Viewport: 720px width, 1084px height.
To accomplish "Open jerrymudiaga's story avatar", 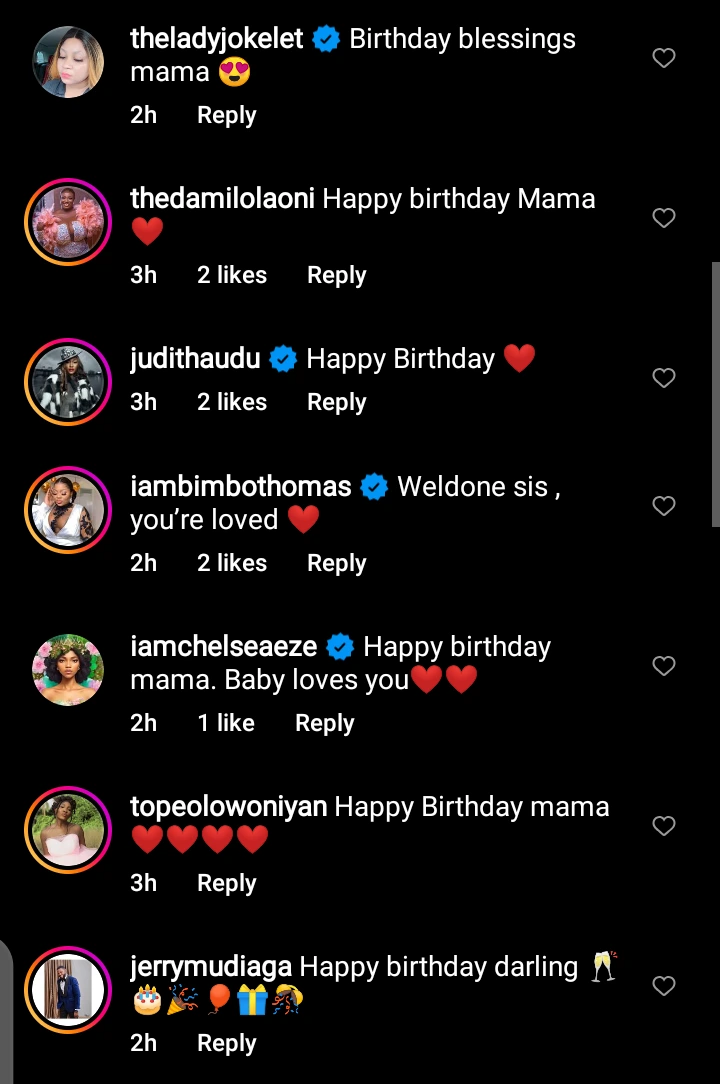I will [68, 990].
